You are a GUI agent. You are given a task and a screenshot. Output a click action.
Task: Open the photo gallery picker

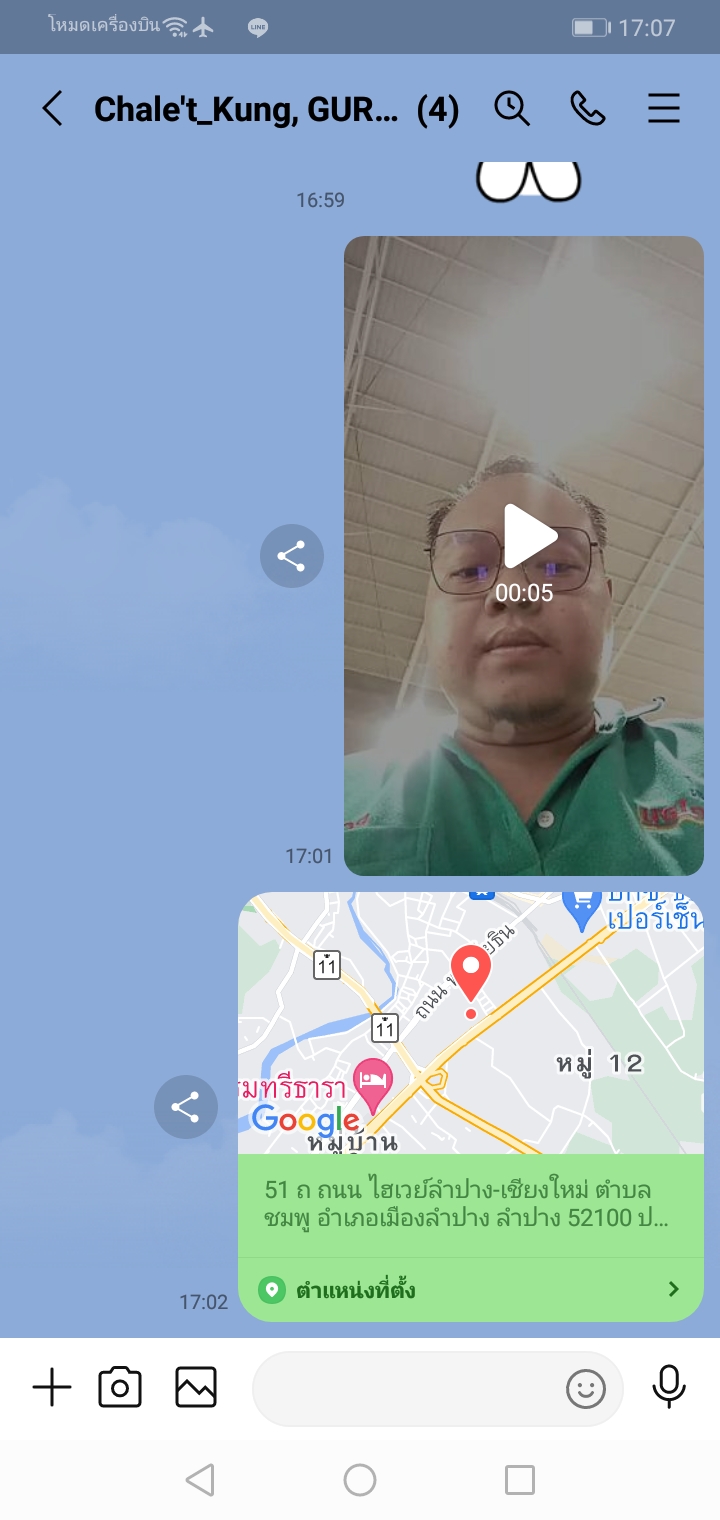[196, 1388]
